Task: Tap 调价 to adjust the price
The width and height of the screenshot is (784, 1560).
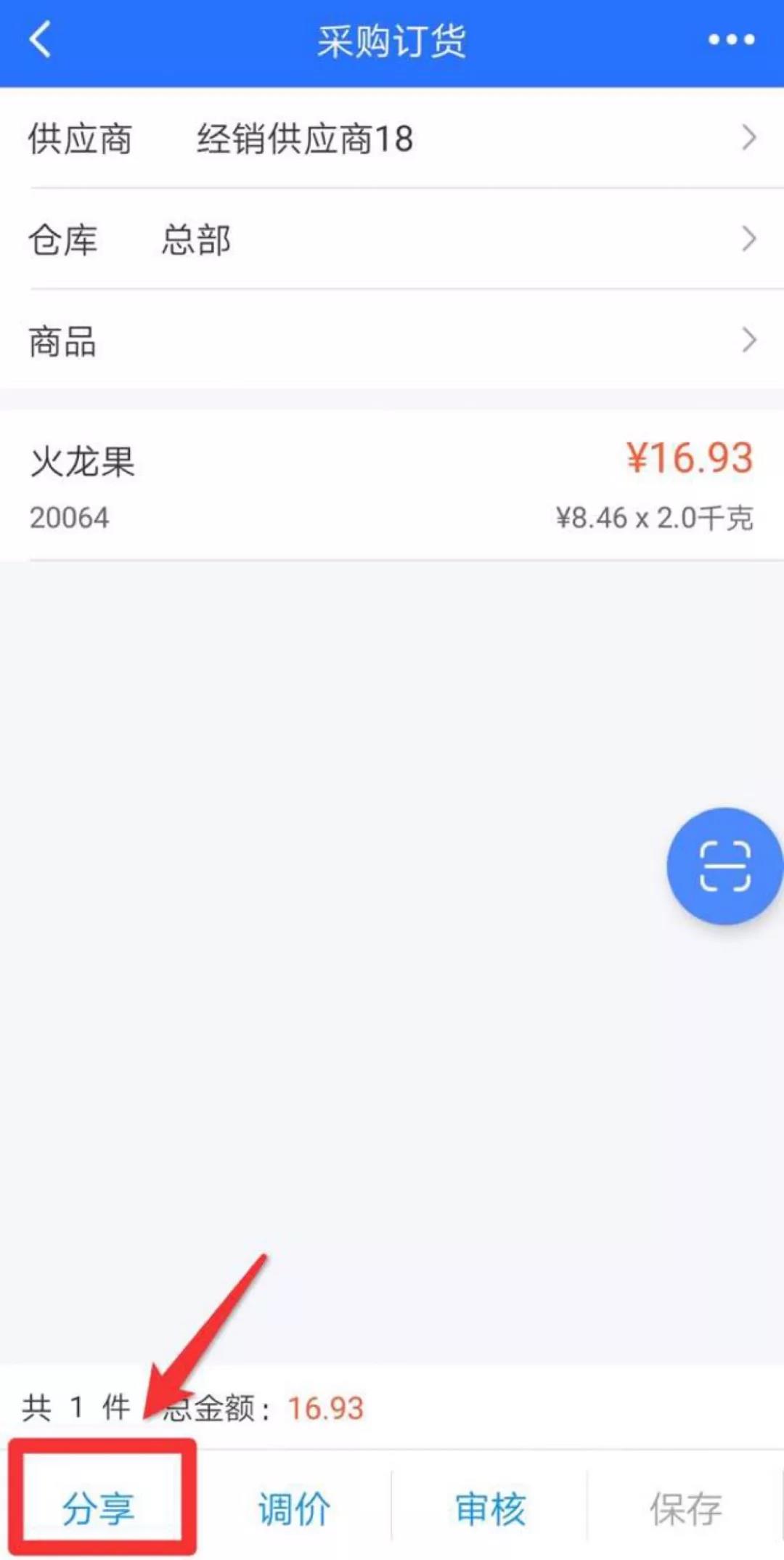Action: pos(294,1508)
